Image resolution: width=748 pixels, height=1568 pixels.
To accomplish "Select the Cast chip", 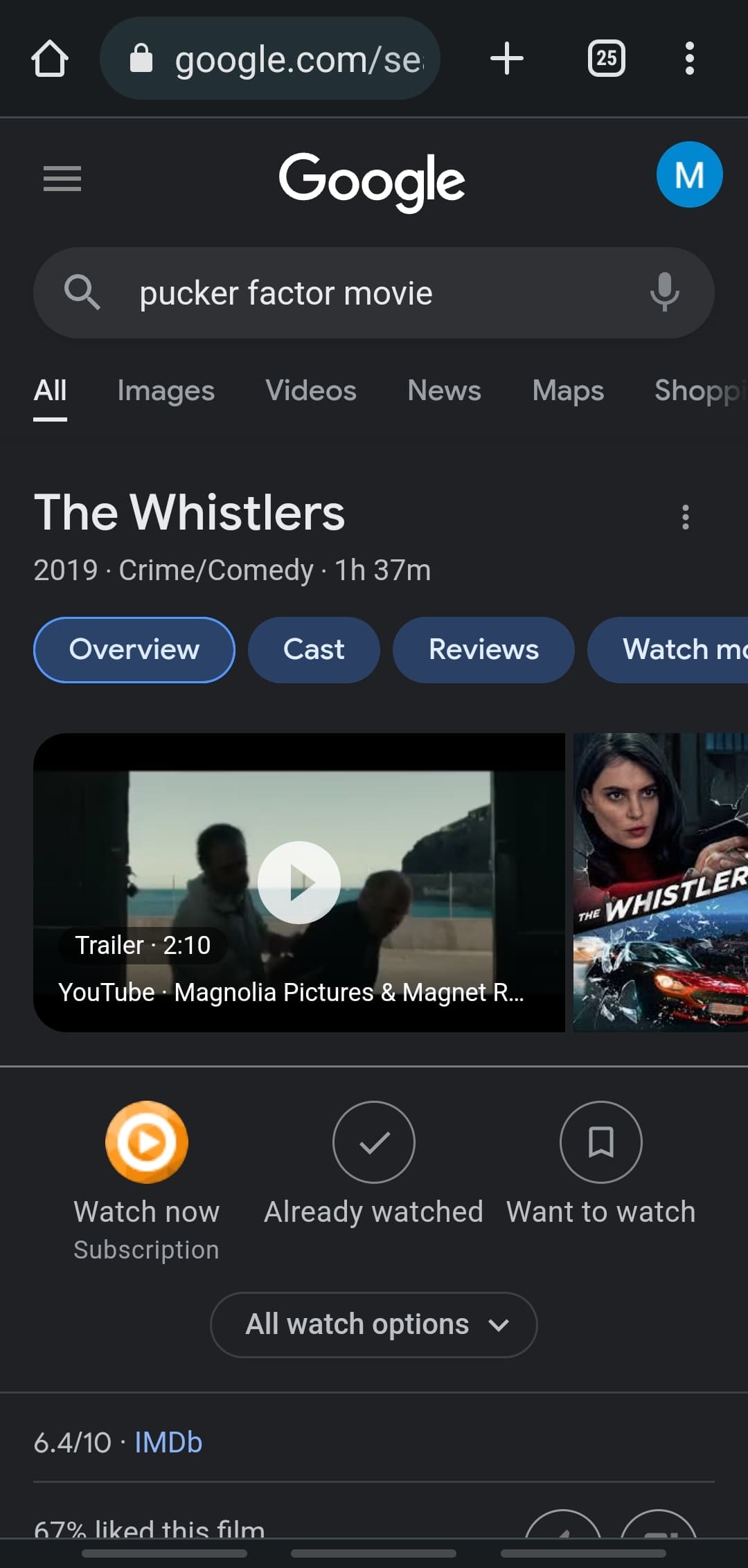I will [x=314, y=649].
